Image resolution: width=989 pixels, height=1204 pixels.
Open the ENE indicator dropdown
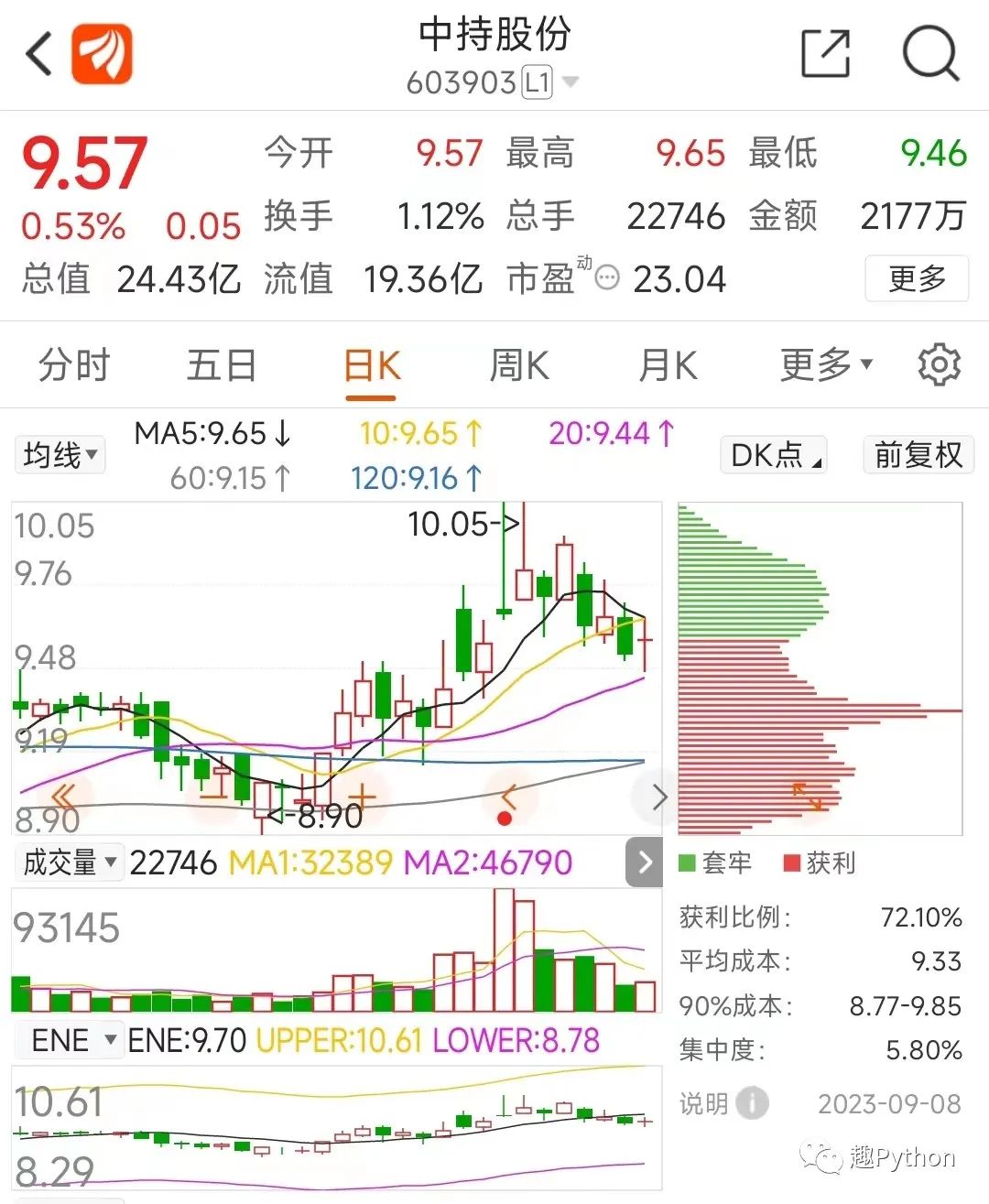[x=71, y=1040]
